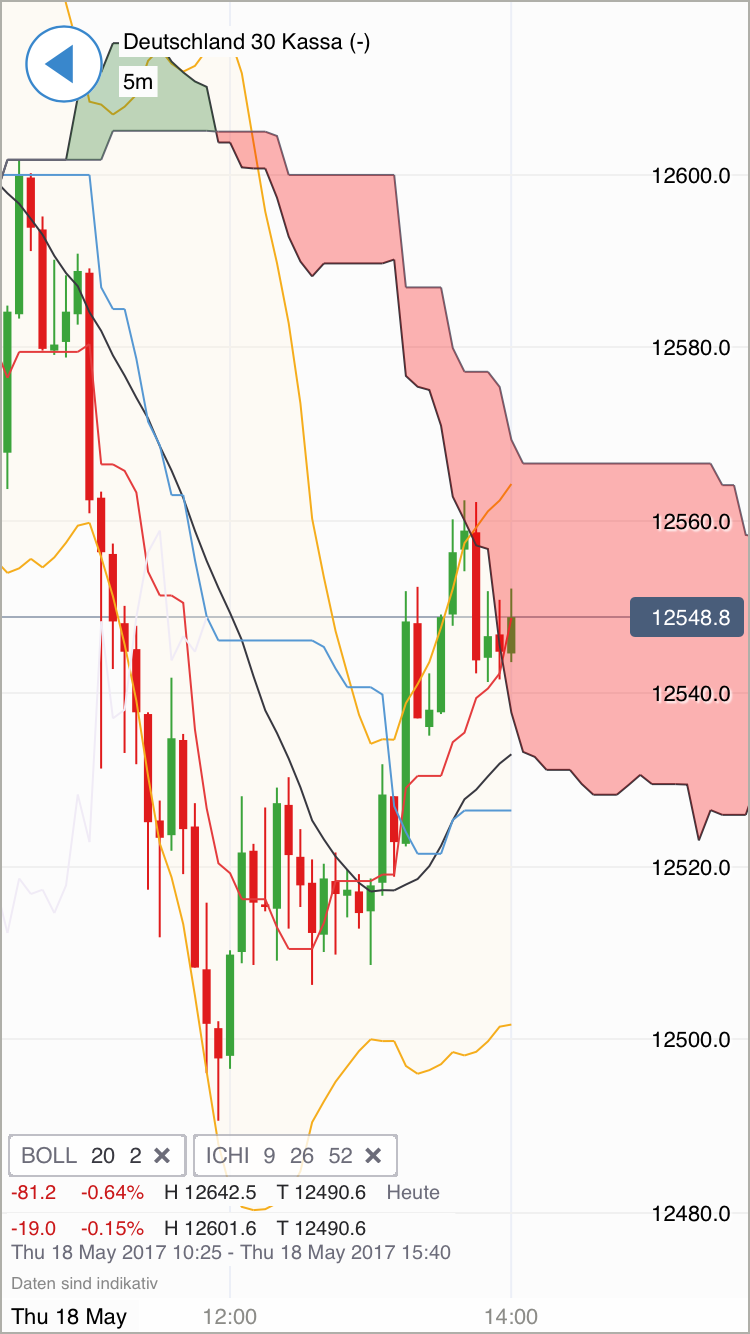Remove the ICHI 9 26 52 indicator
The image size is (750, 1334).
(x=374, y=1156)
